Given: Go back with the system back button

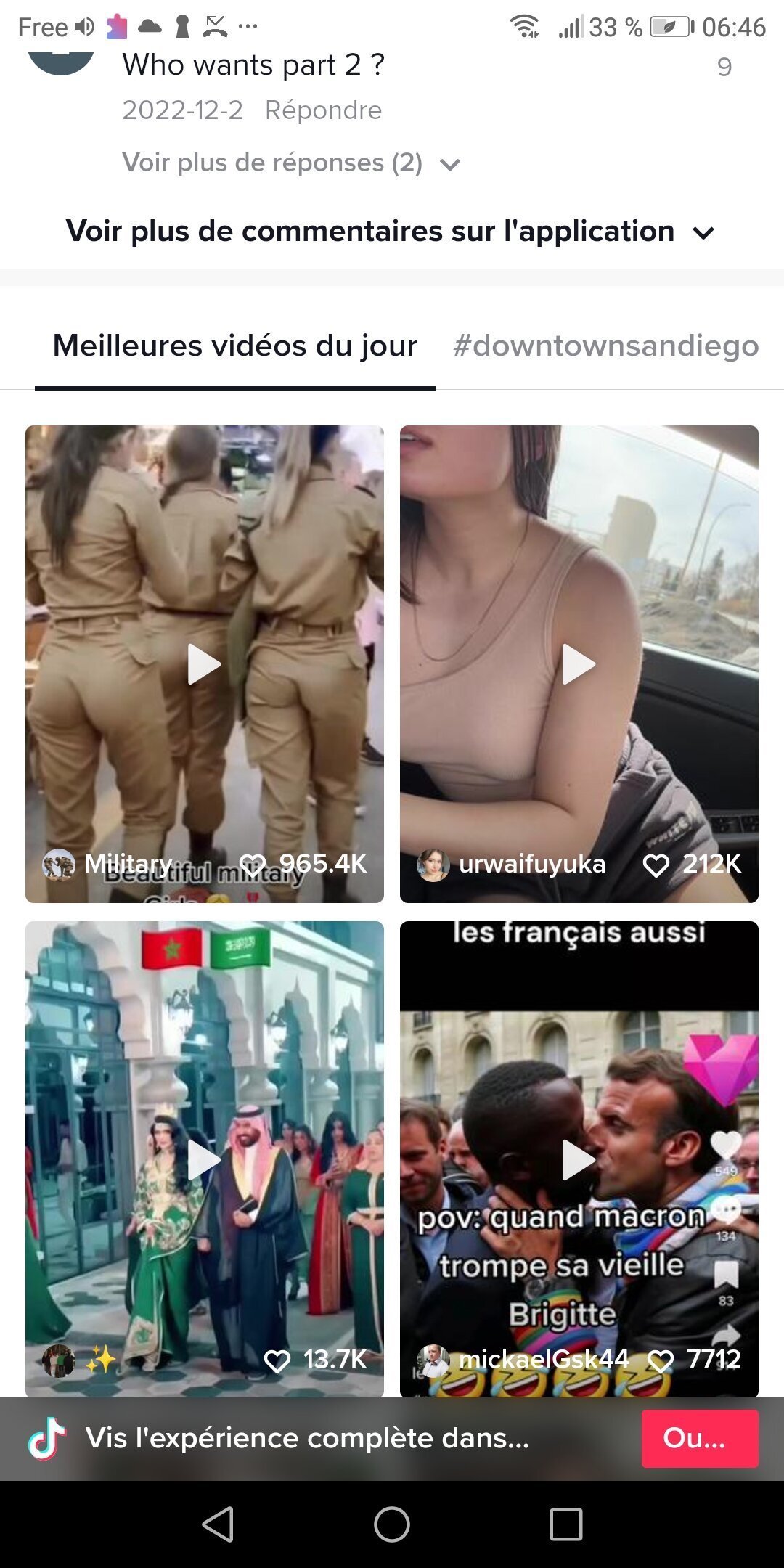Looking at the screenshot, I should pos(218,1524).
